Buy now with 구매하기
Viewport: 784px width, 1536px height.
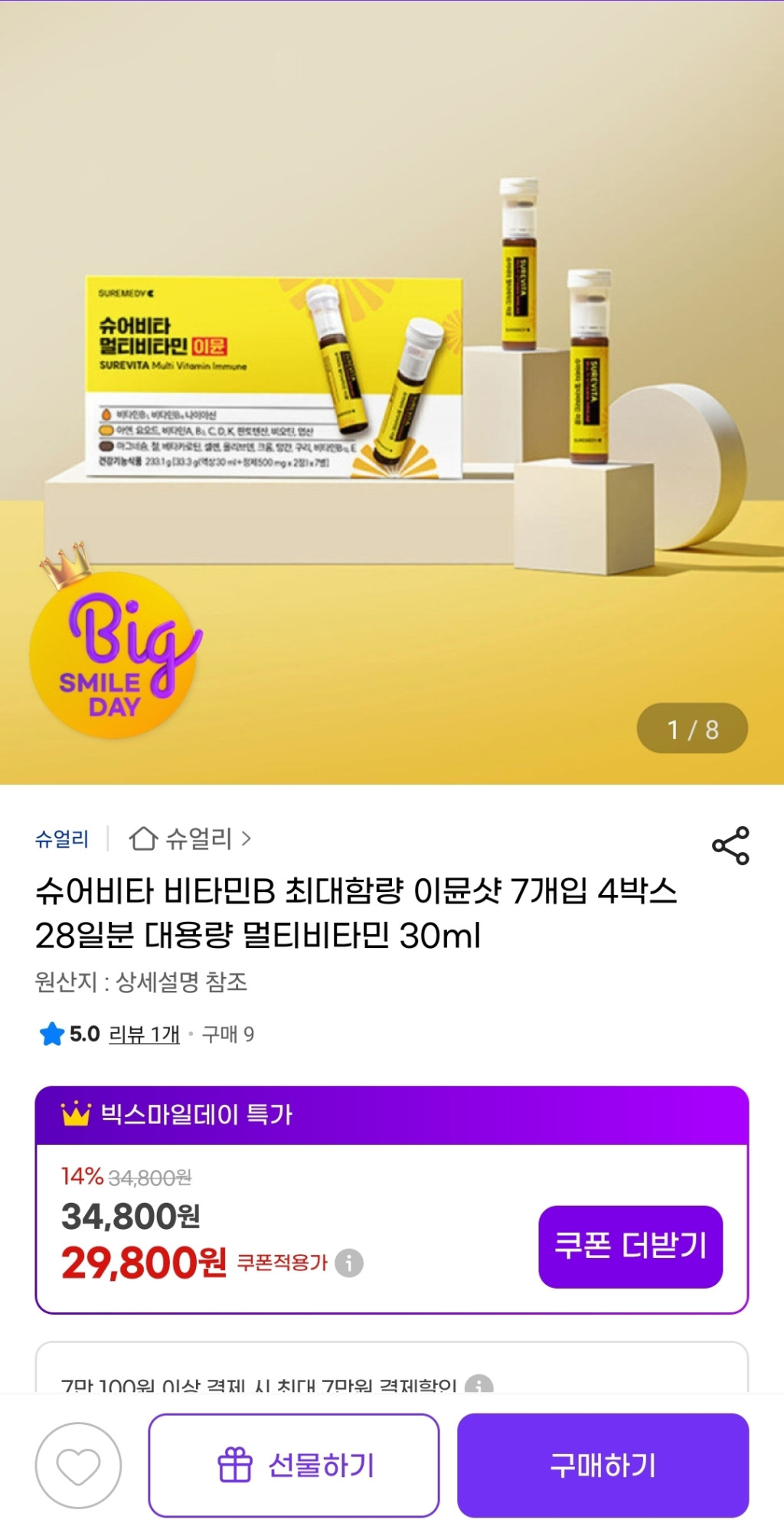[603, 1466]
